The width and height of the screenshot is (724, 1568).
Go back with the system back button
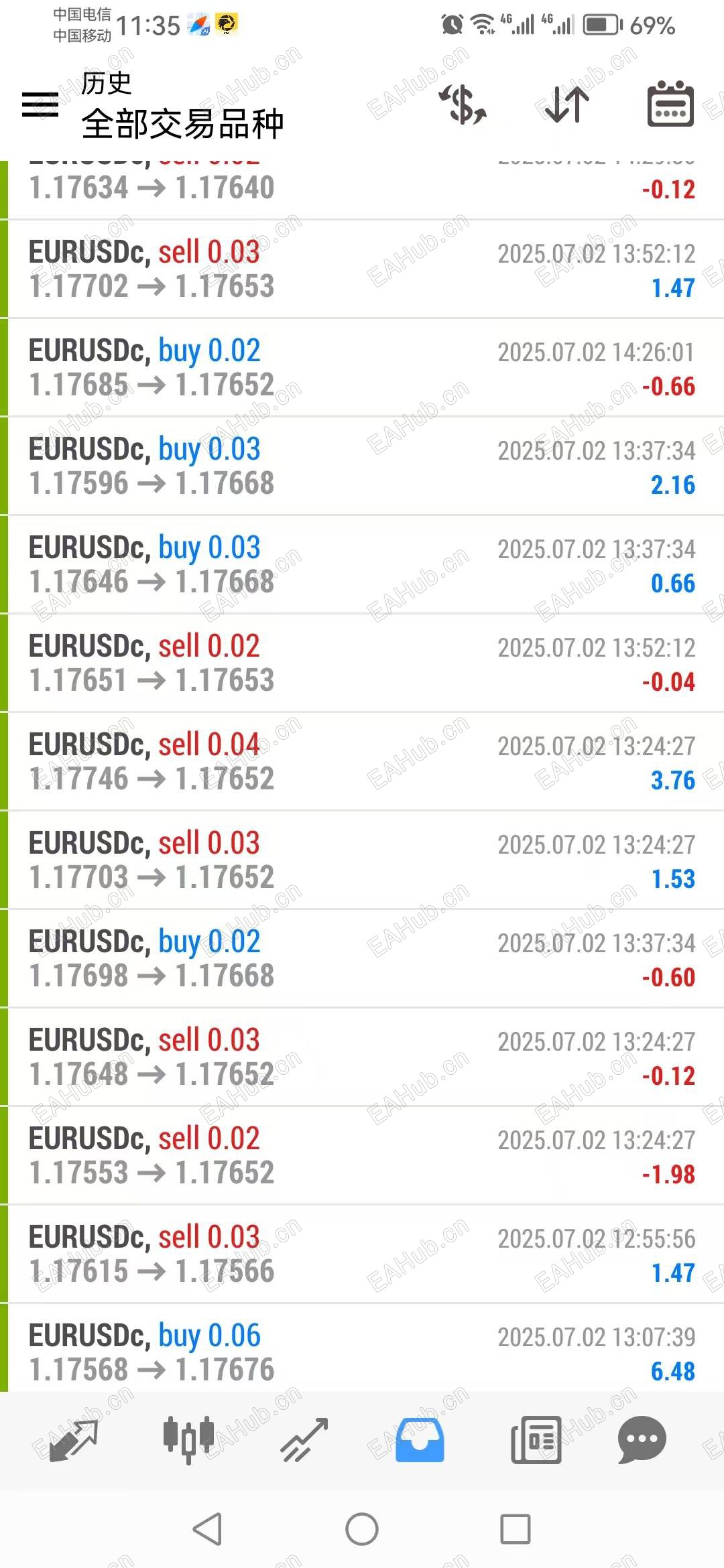click(207, 1529)
